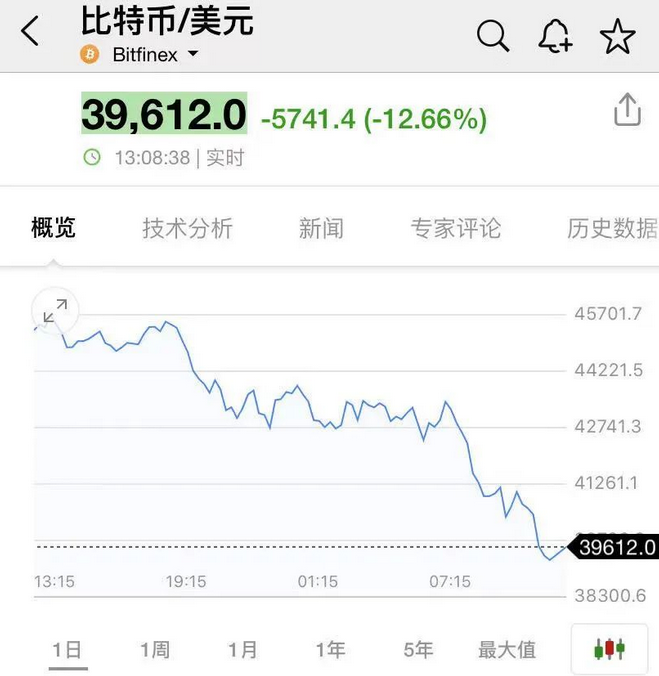Switch to candlestick chart view
659x676 pixels.
[x=609, y=649]
